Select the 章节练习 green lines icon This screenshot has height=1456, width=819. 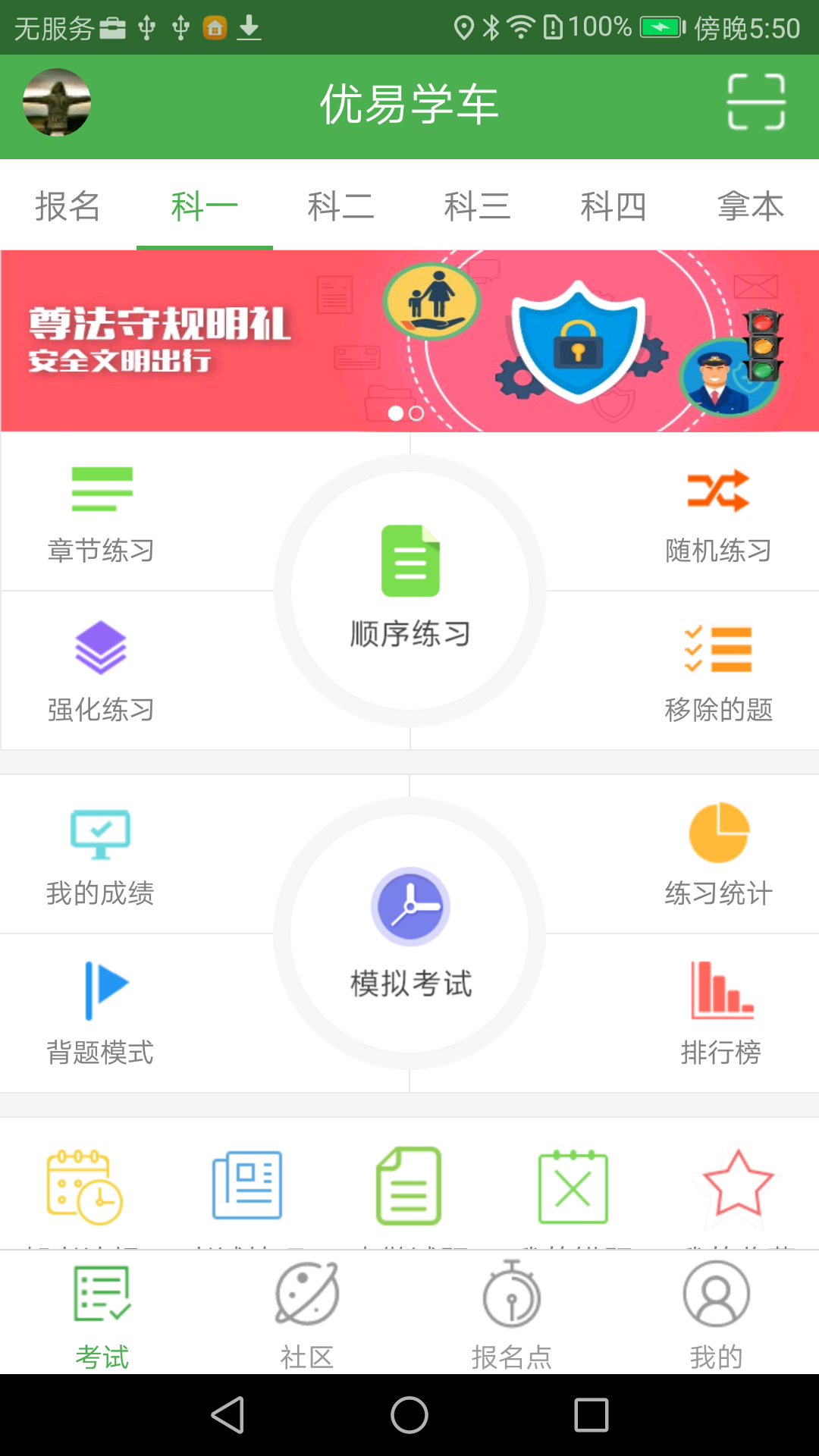102,489
